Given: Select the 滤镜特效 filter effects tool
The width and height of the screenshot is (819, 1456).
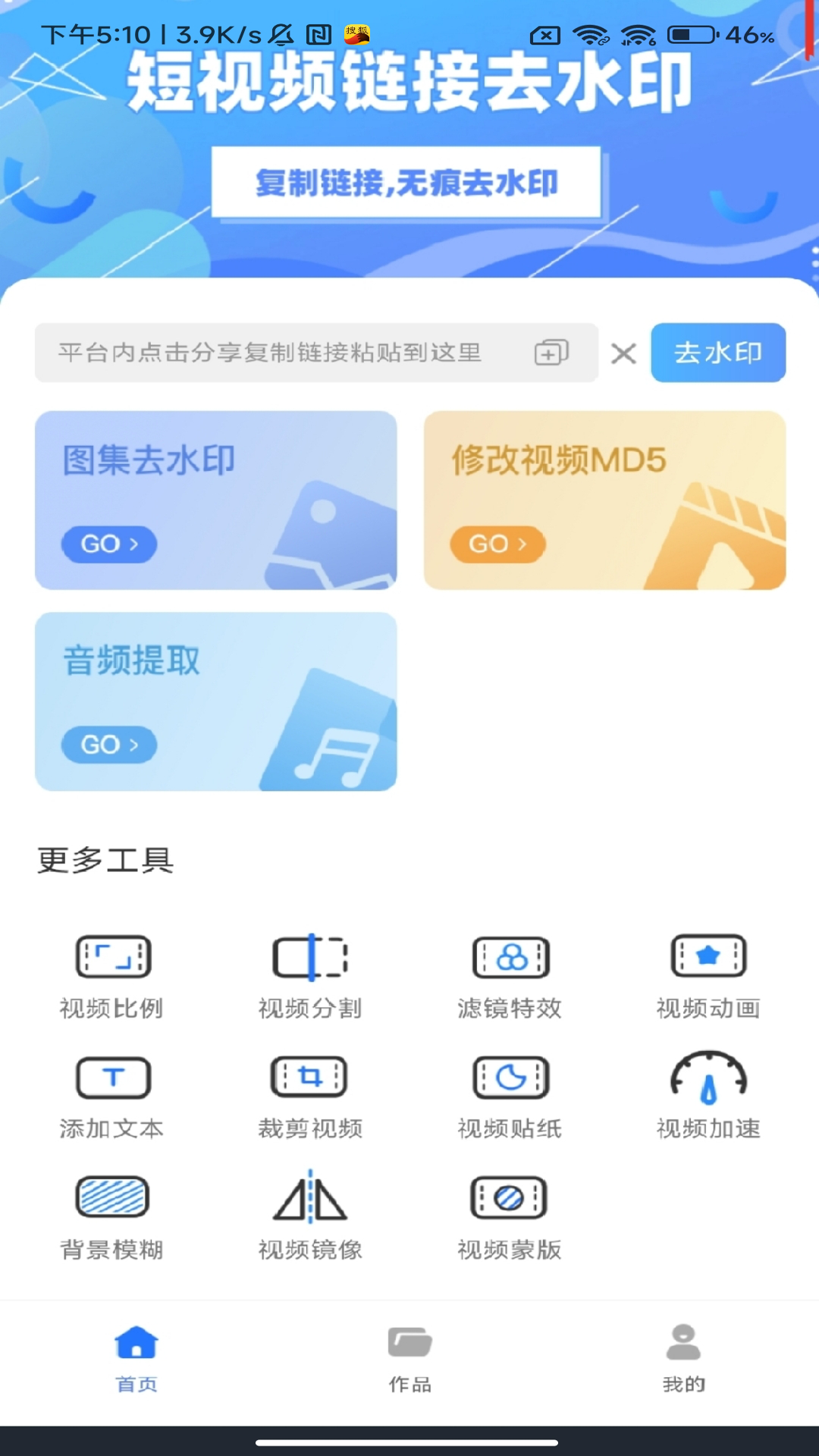Looking at the screenshot, I should pos(510,974).
